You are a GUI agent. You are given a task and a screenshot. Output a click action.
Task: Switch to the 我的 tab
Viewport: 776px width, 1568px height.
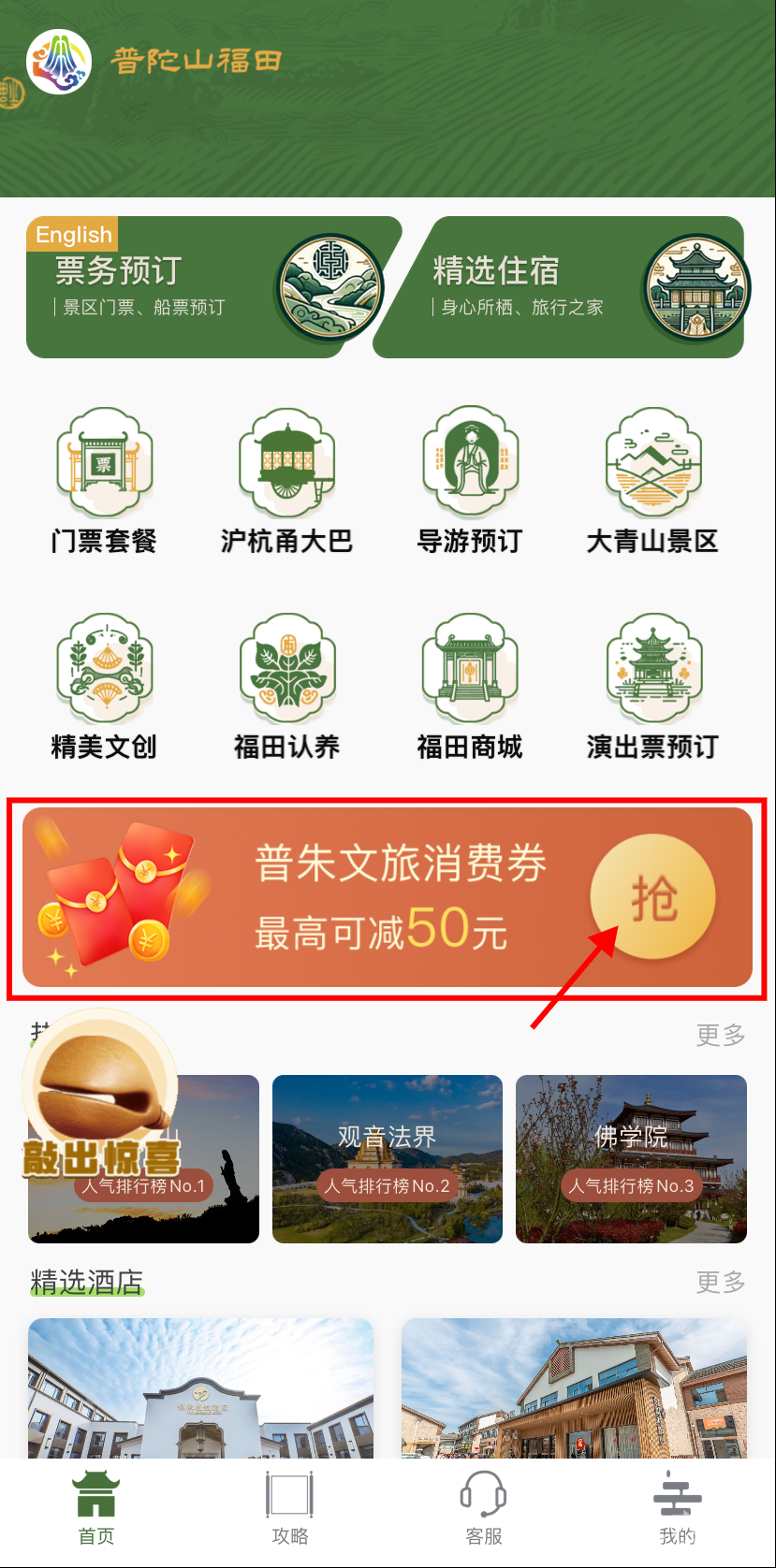[678, 1508]
